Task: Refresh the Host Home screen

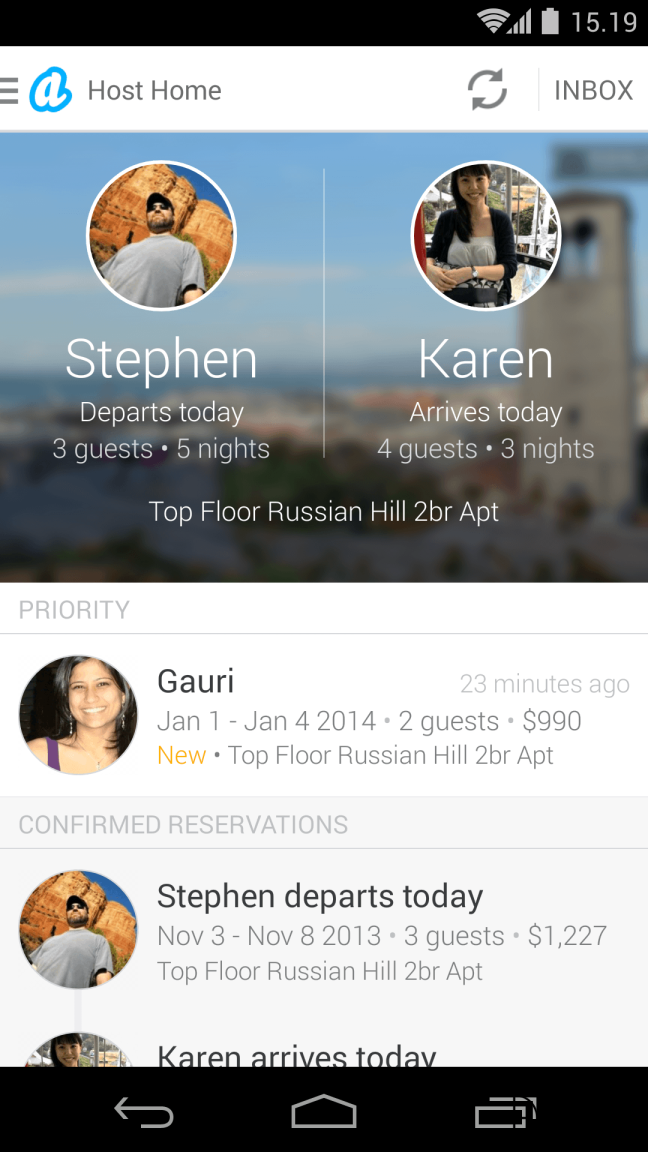Action: (x=487, y=90)
